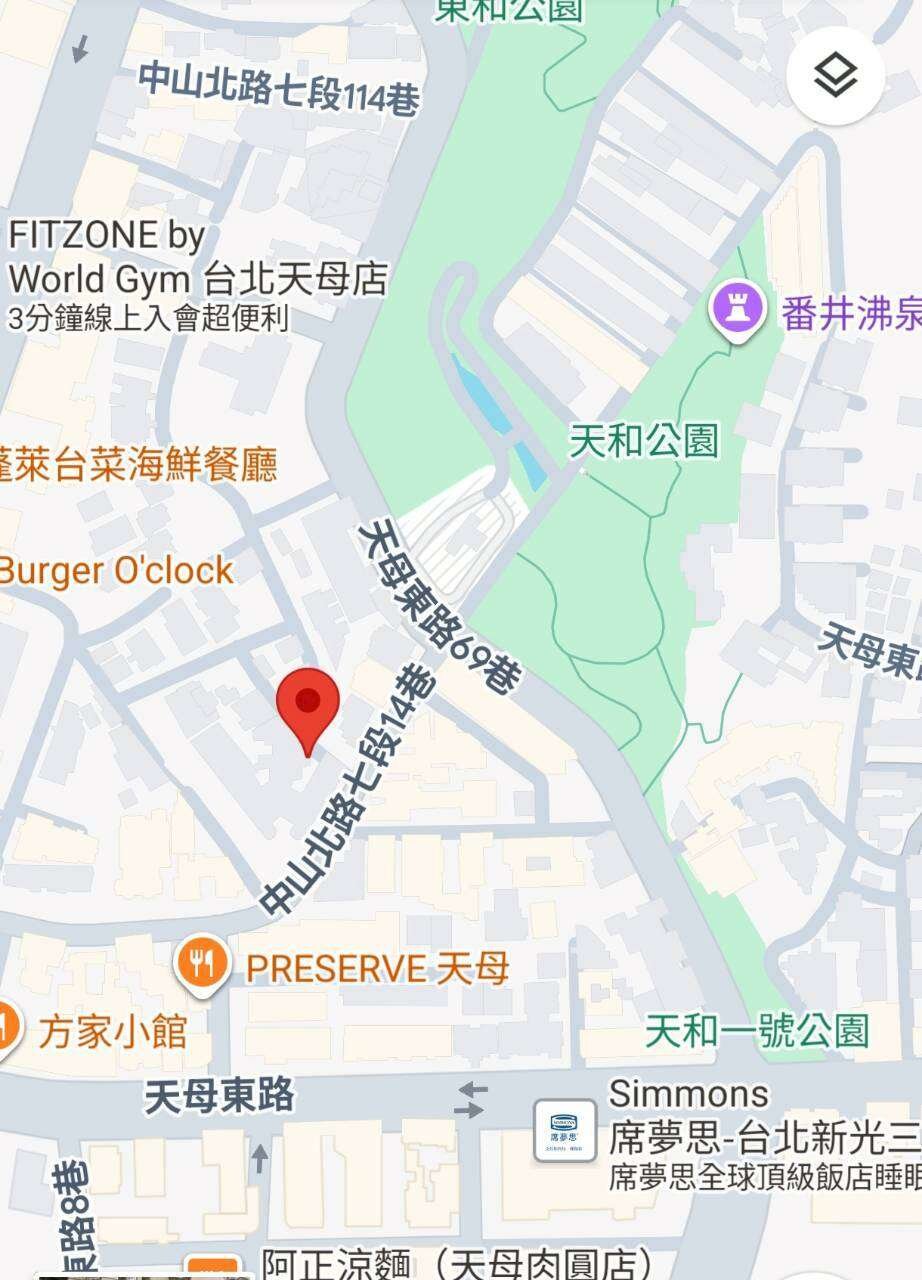Select the 方家小館 restaurant marker
This screenshot has height=1280, width=922.
[x=6, y=1027]
